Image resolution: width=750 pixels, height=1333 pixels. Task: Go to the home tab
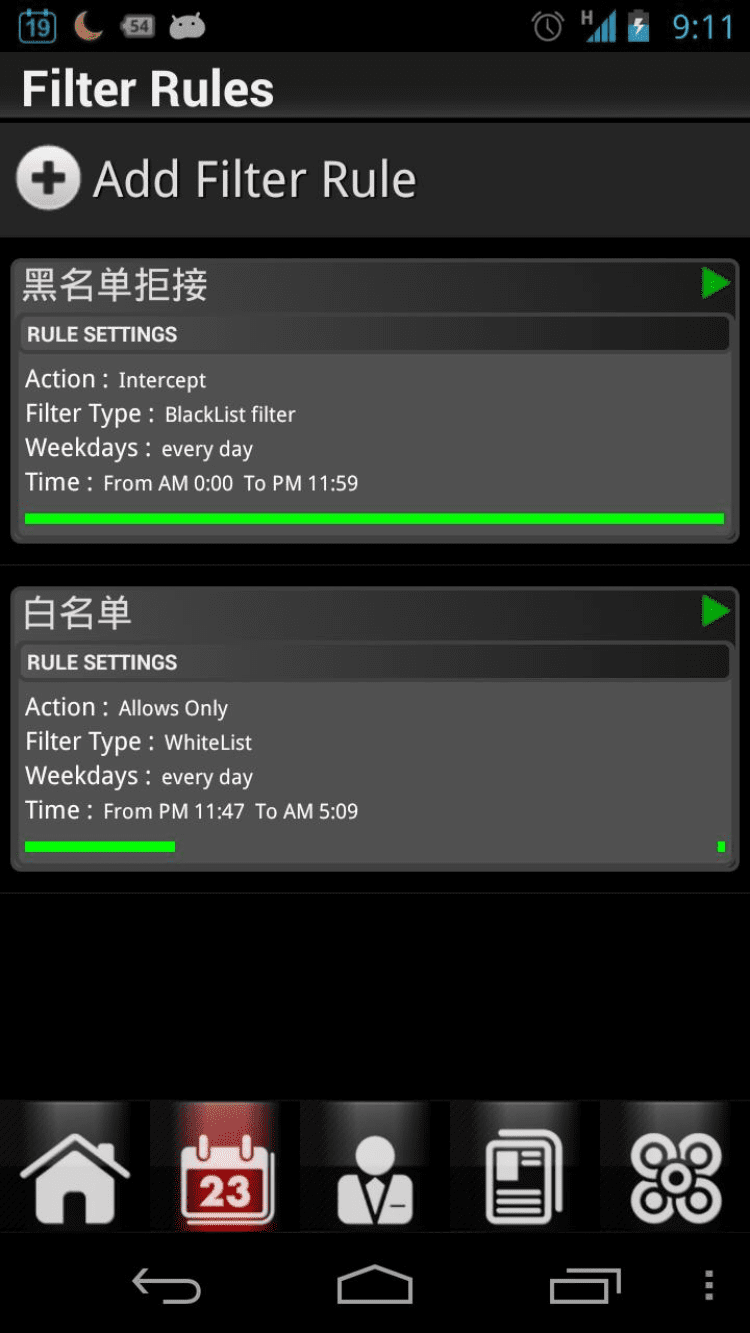click(75, 1178)
